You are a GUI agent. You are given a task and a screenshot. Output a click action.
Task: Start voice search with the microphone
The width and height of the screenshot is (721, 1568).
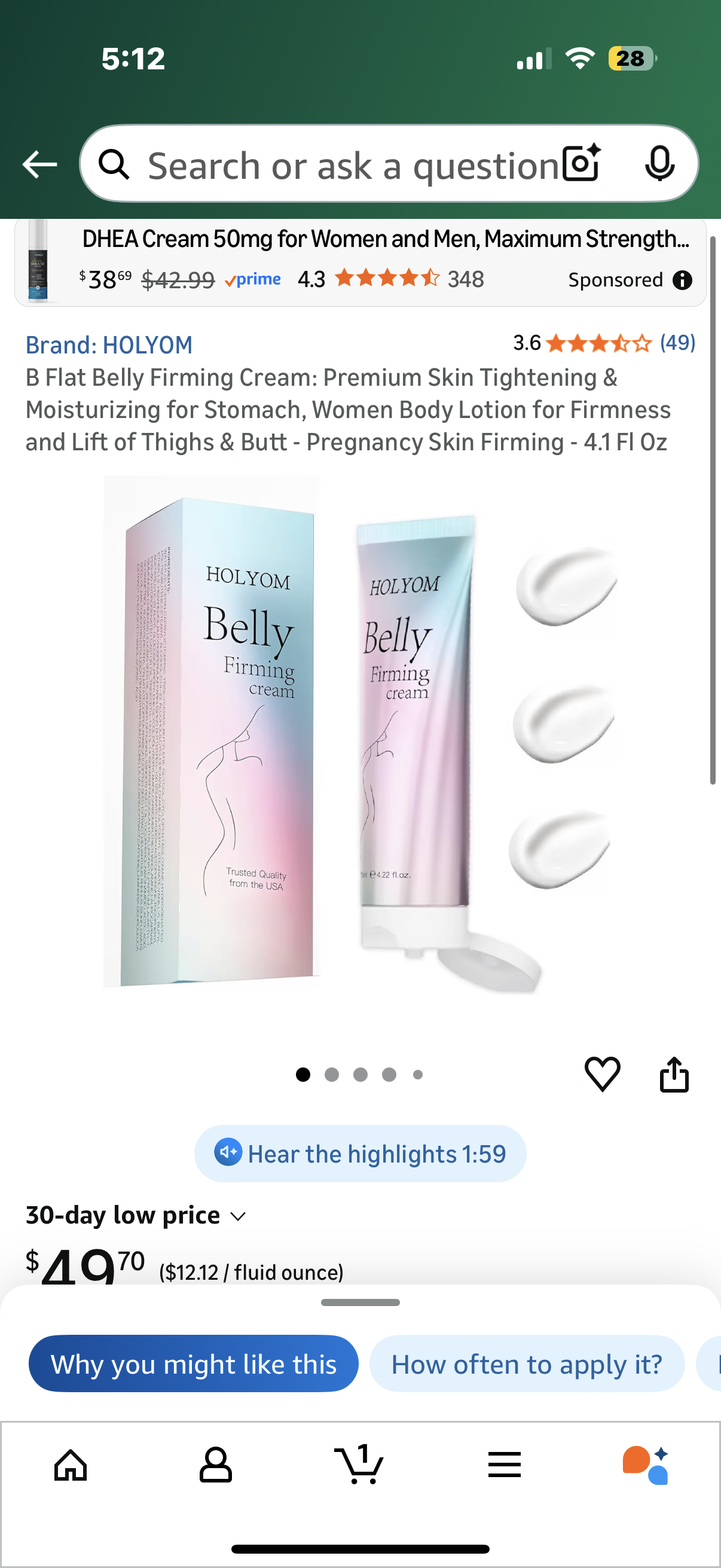(x=659, y=164)
